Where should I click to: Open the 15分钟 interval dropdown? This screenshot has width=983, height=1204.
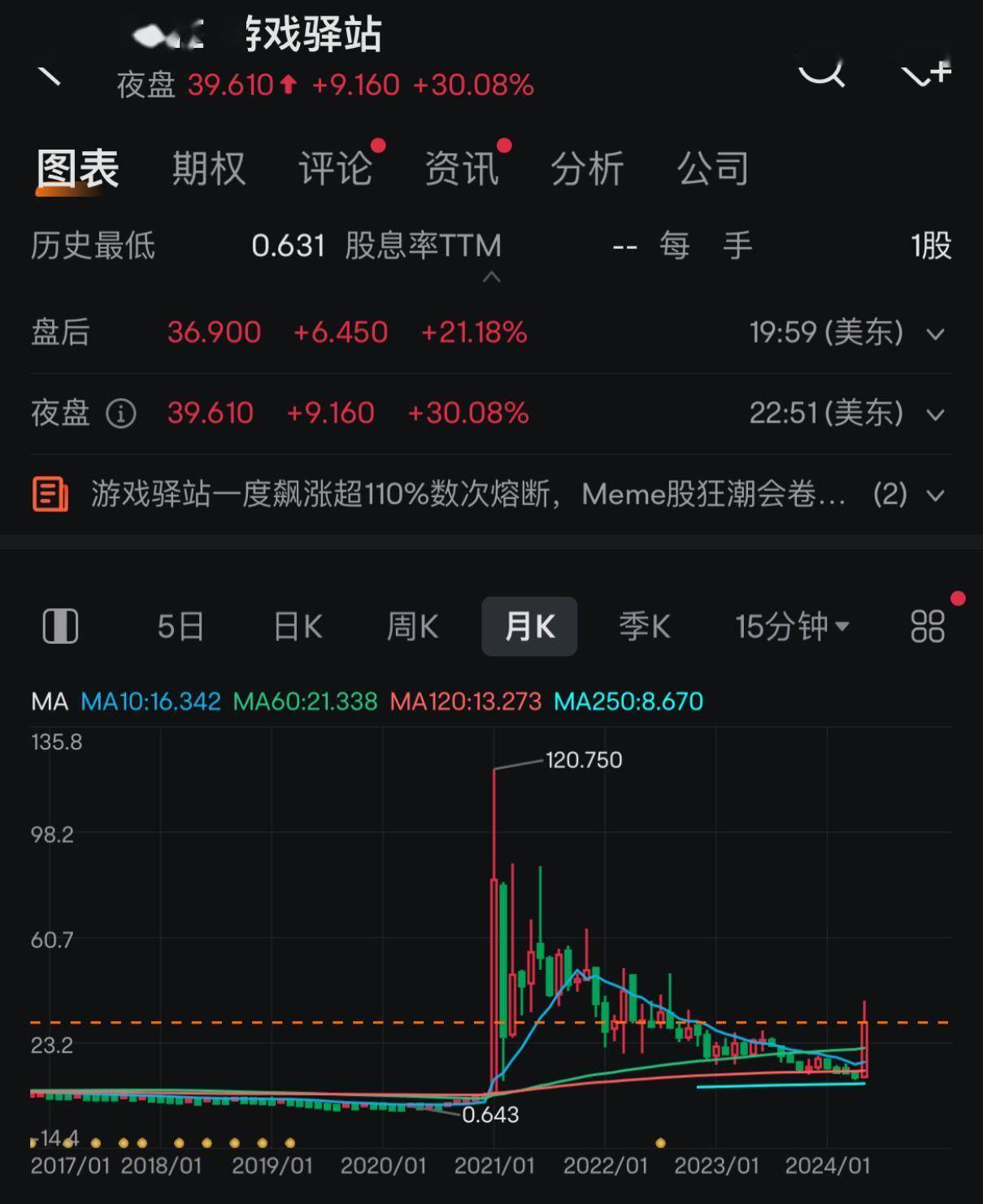790,626
